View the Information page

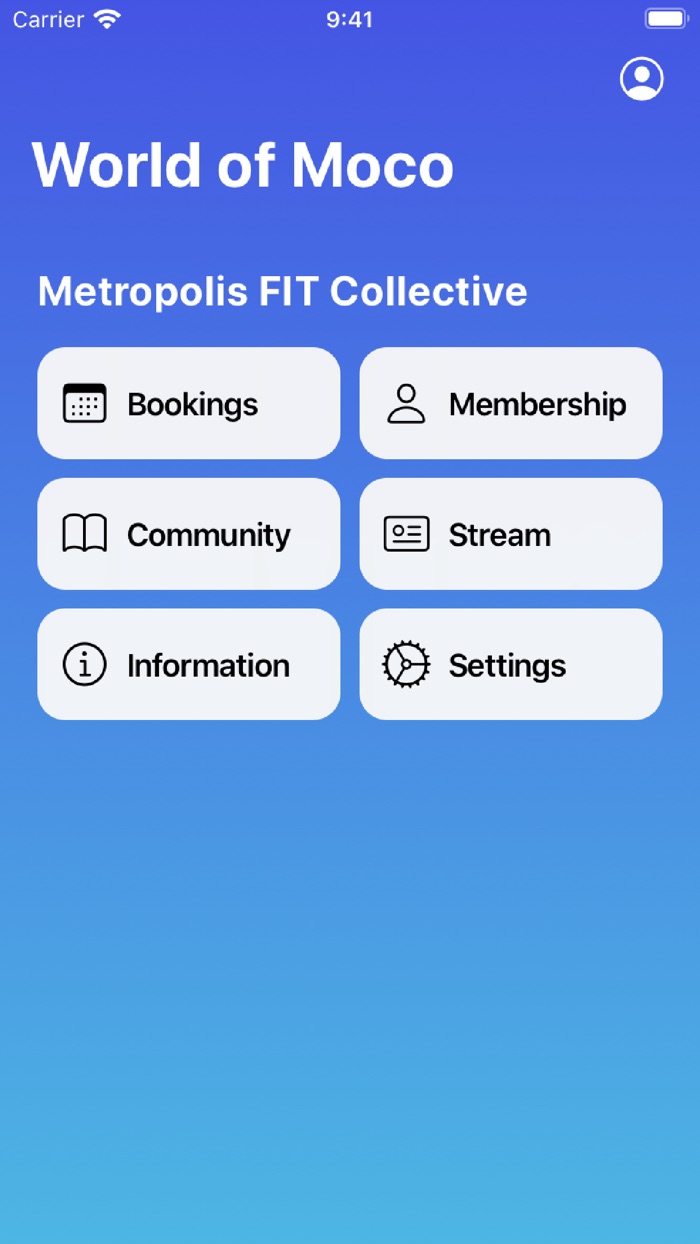click(189, 664)
